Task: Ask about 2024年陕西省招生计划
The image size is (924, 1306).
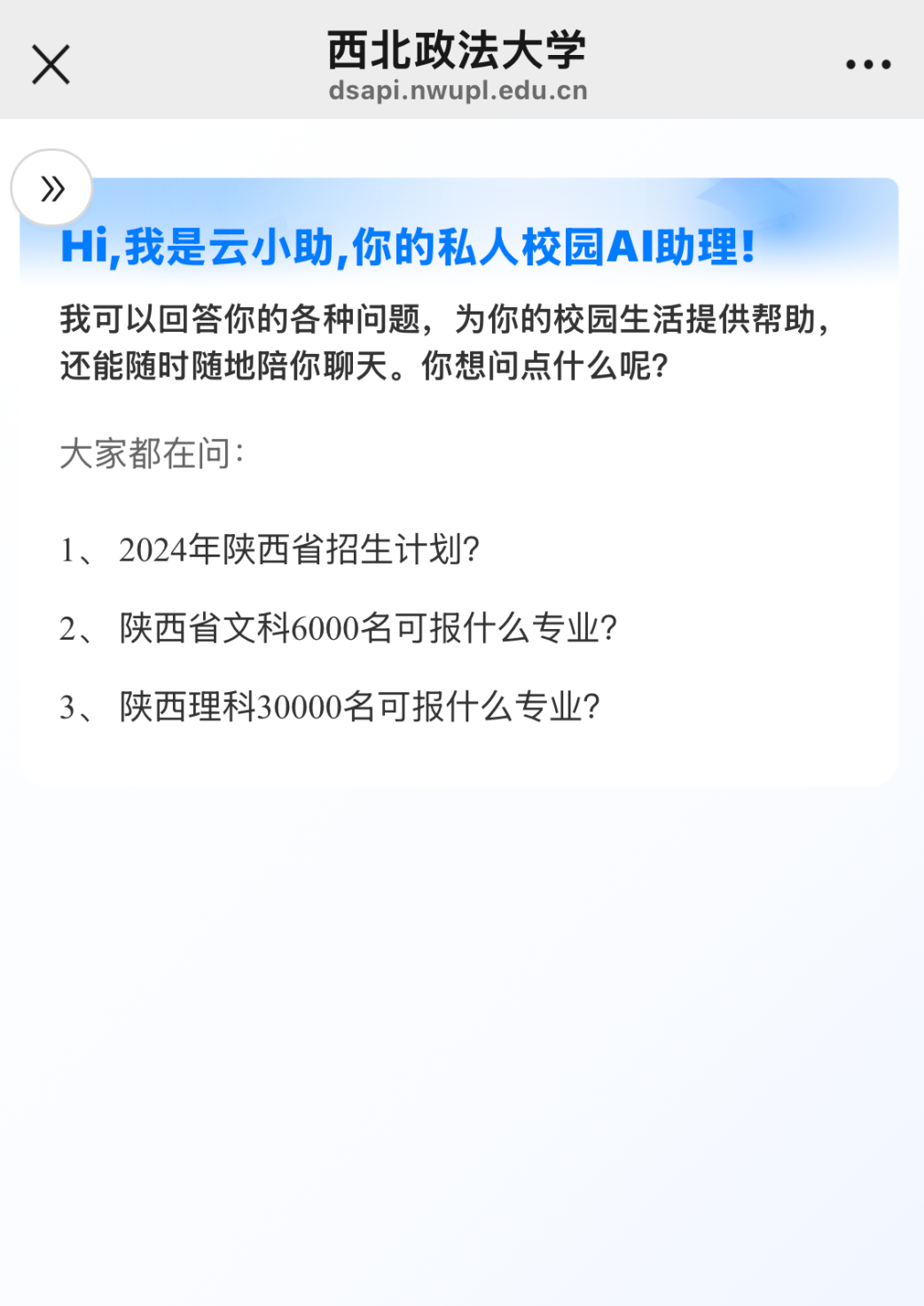Action: click(x=299, y=550)
